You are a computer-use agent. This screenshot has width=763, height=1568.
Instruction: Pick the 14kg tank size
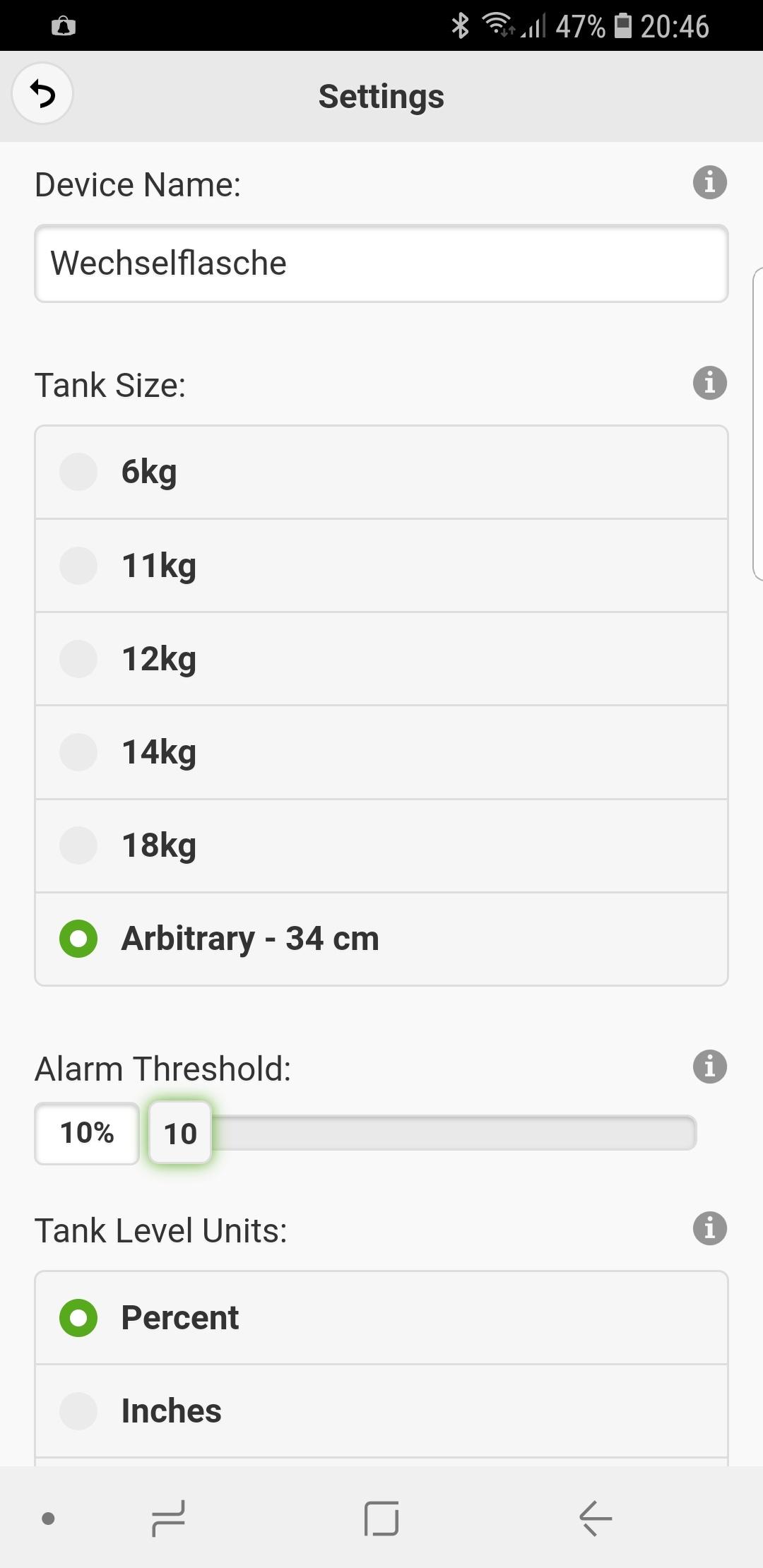pyautogui.click(x=381, y=752)
